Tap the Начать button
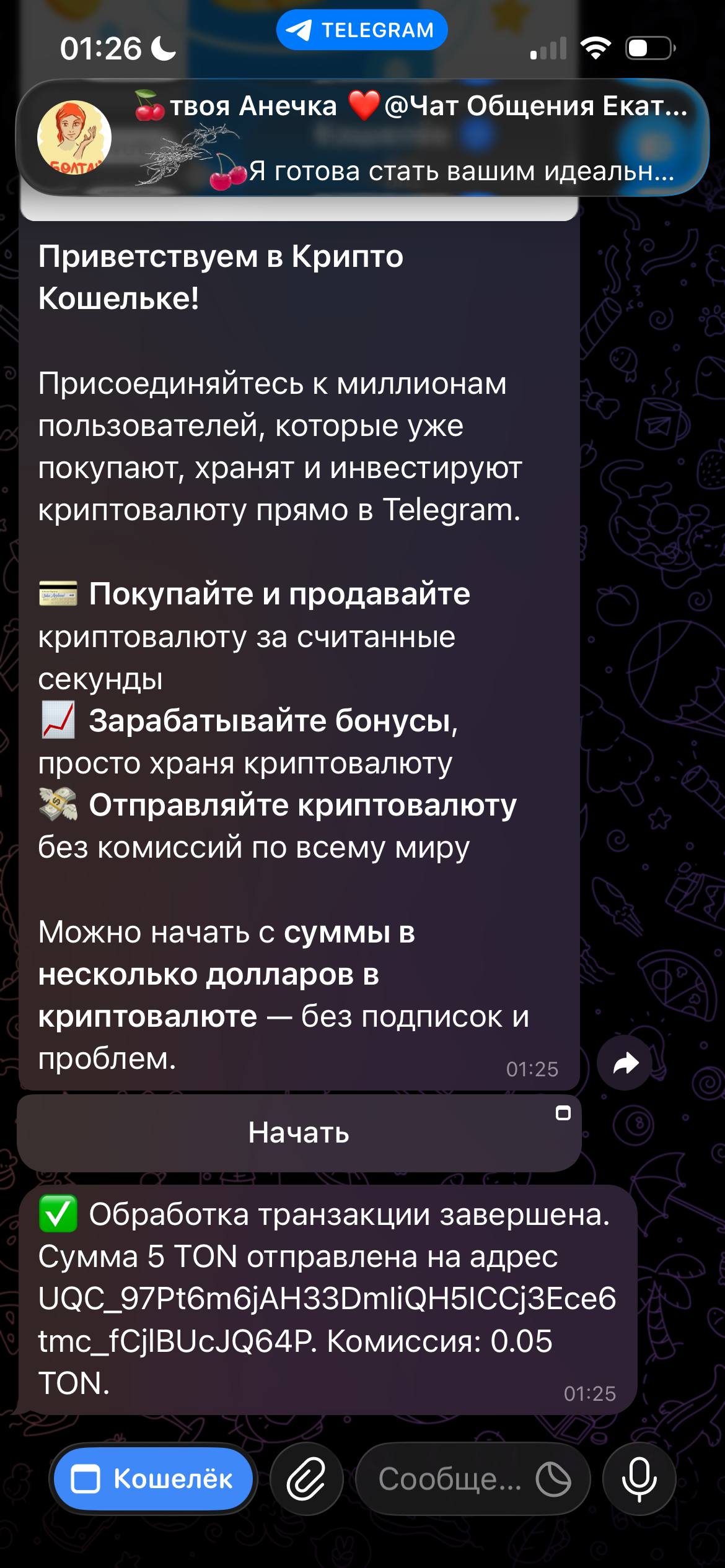 [299, 1133]
